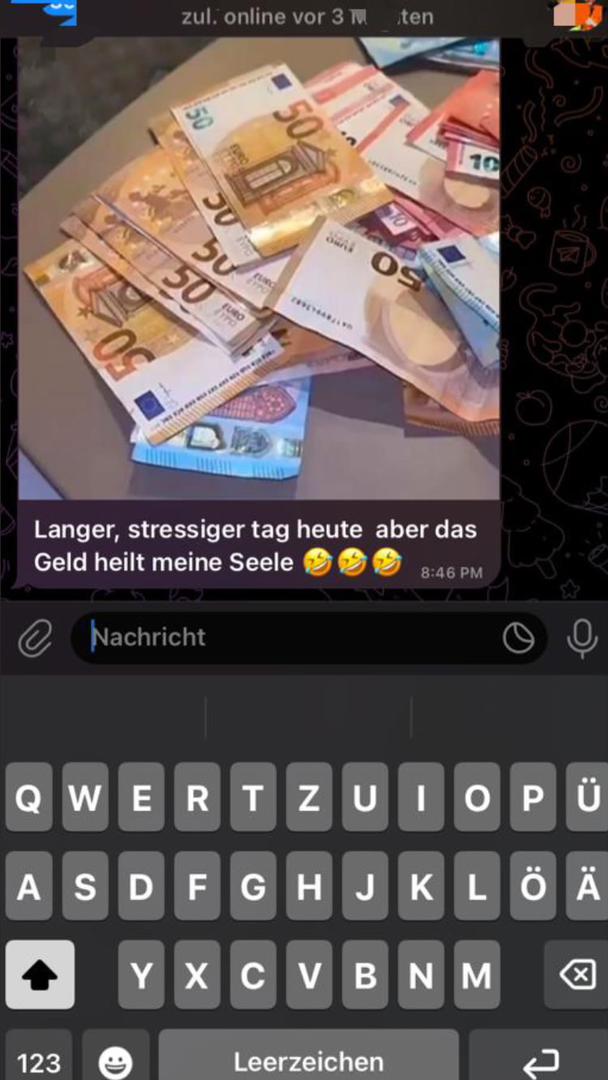Switch keyboard to 123 numbers layout
This screenshot has width=608, height=1080.
[x=38, y=1060]
